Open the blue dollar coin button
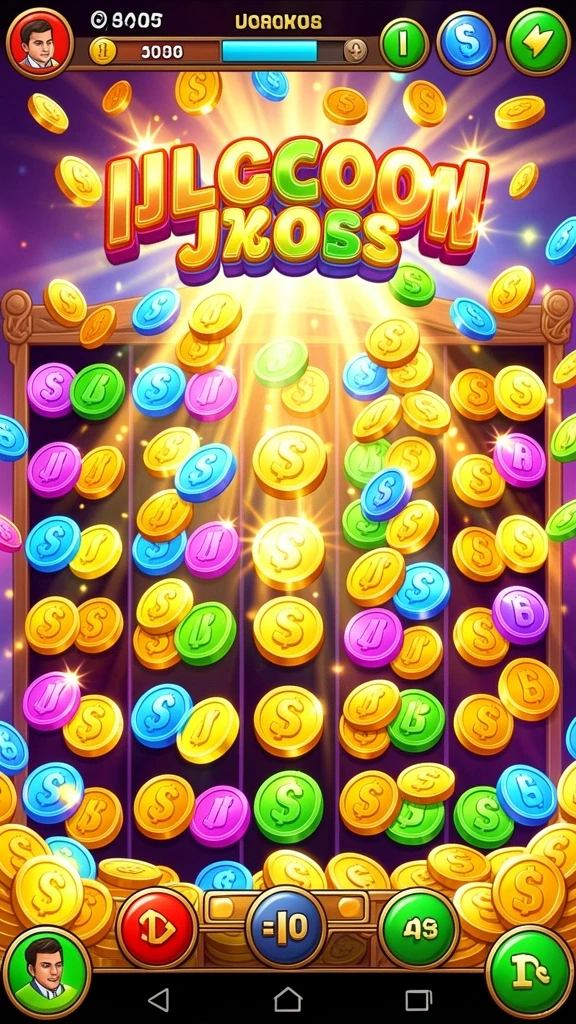Screen dimensions: 576x1024 click(x=466, y=42)
